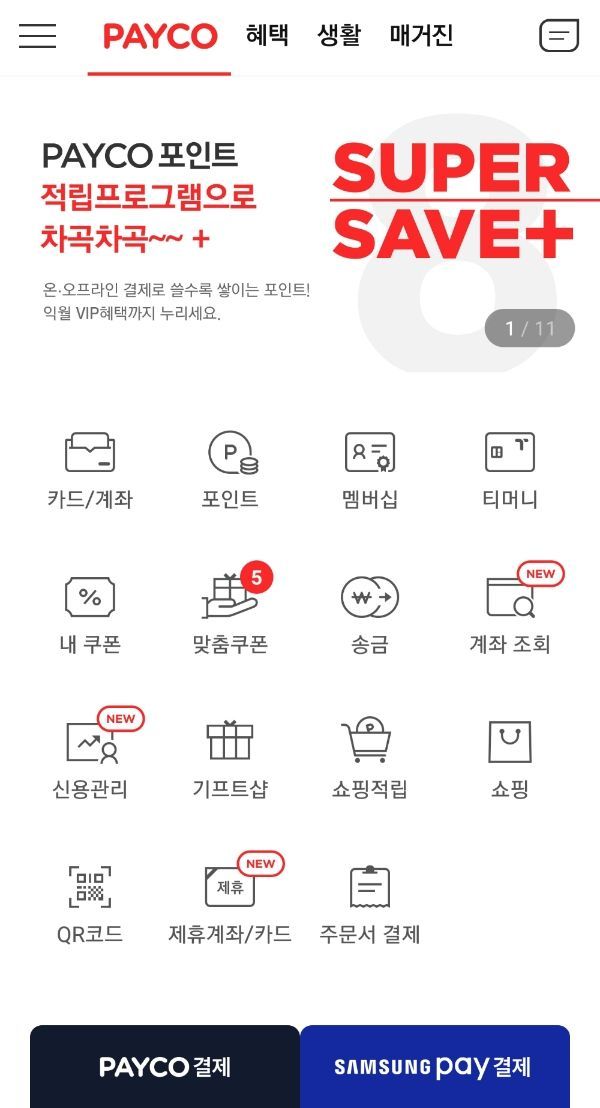Open the message icon in the top bar
Image resolution: width=600 pixels, height=1108 pixels.
point(559,35)
